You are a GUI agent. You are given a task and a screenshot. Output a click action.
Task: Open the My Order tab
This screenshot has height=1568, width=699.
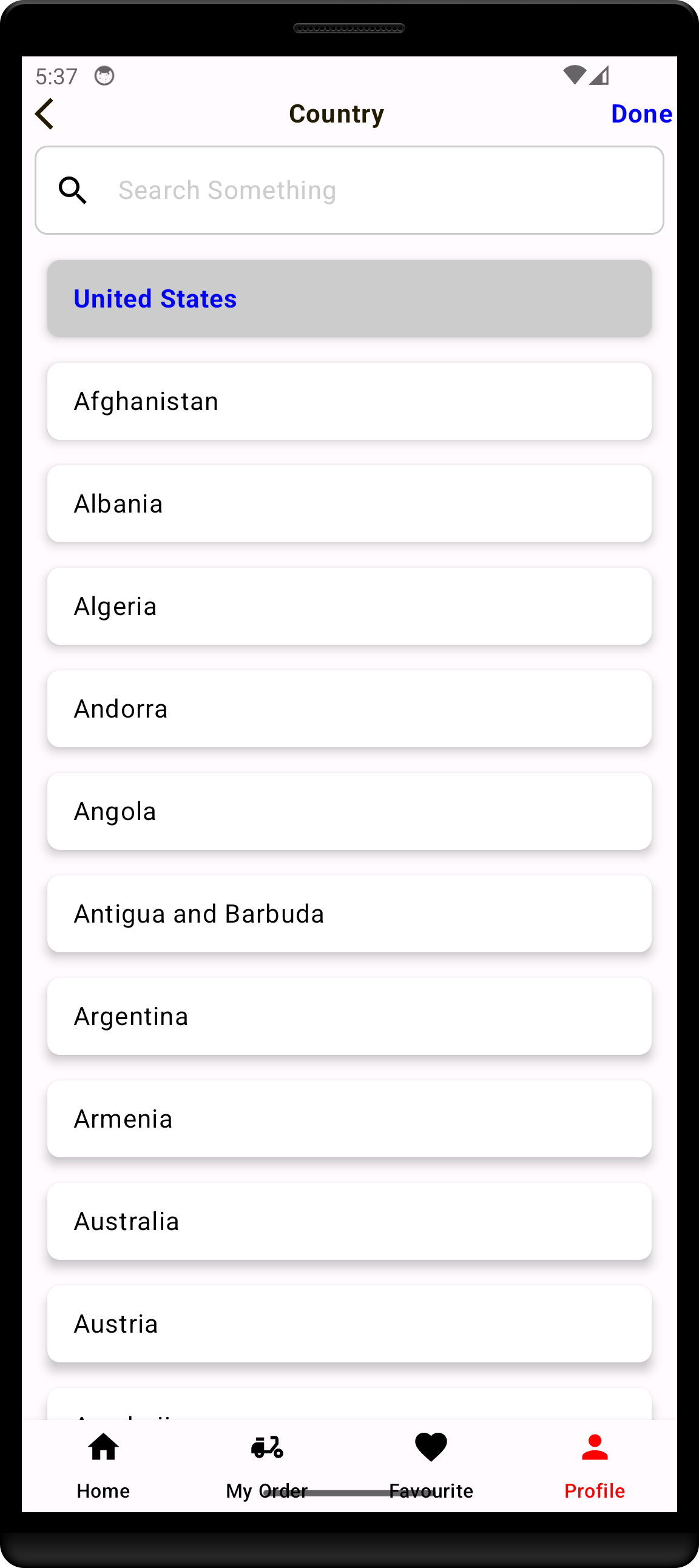[267, 1464]
